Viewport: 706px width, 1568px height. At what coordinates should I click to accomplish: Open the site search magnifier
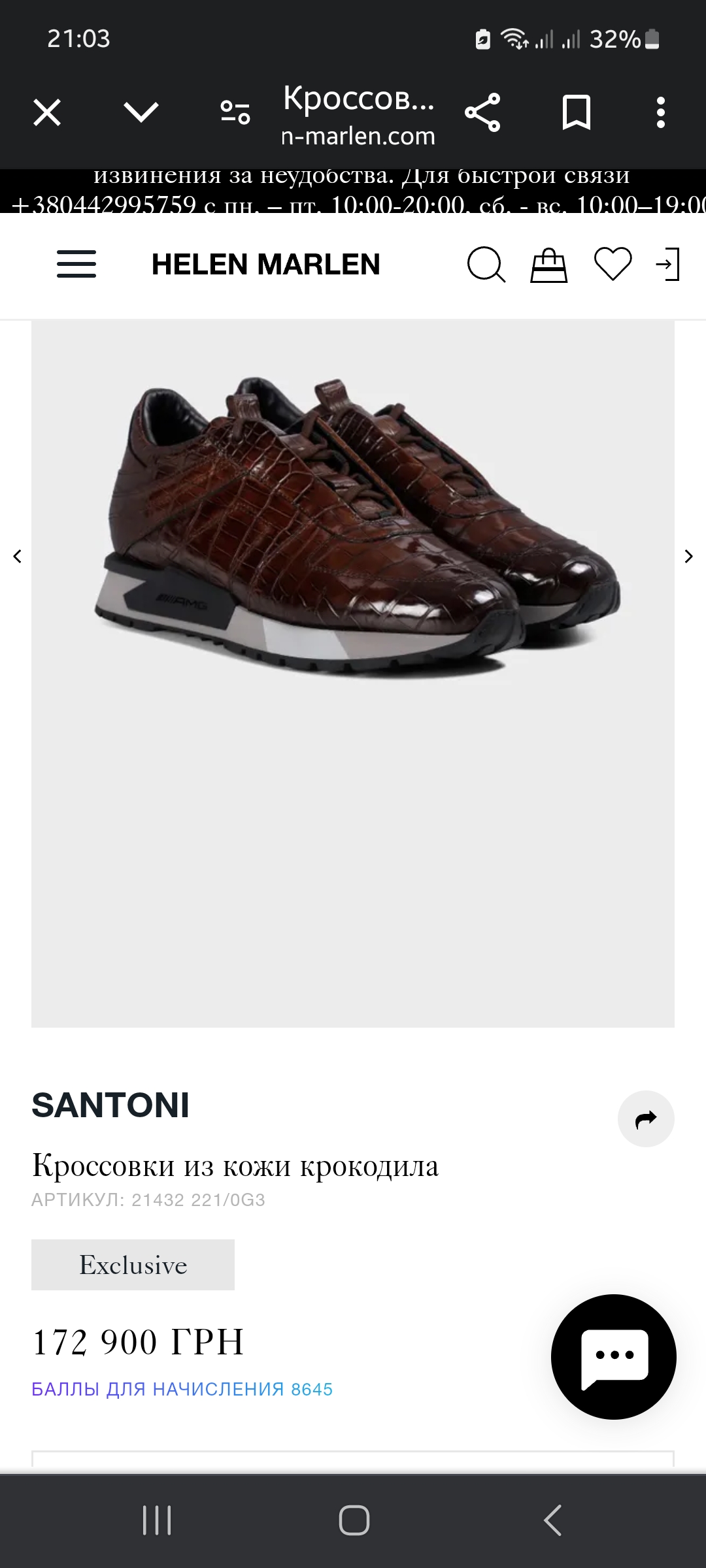pos(486,265)
